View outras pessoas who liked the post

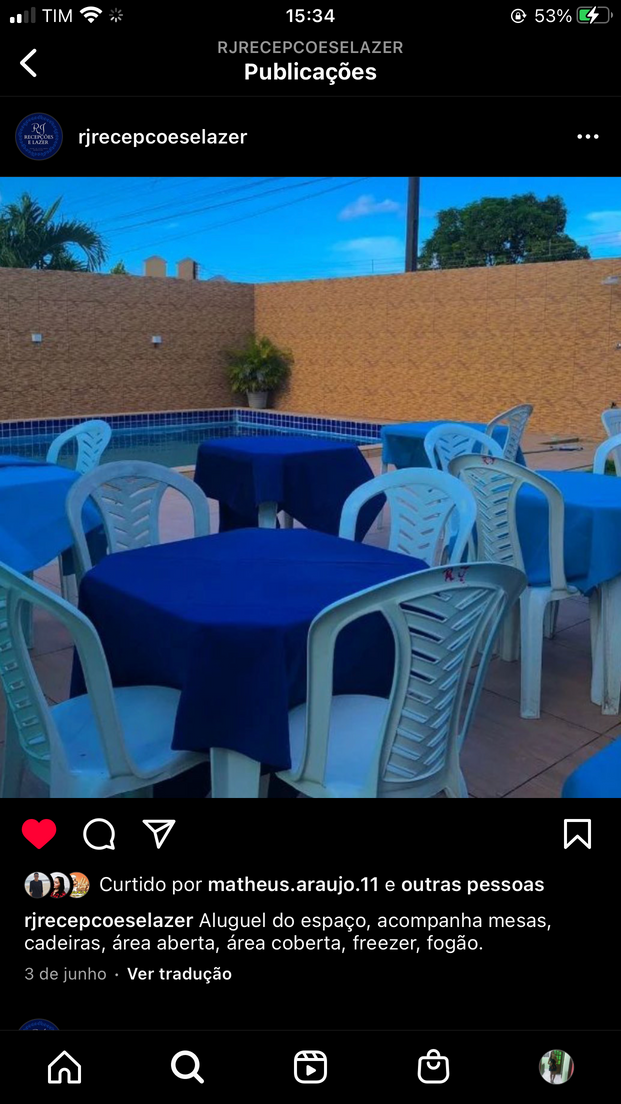(x=472, y=884)
